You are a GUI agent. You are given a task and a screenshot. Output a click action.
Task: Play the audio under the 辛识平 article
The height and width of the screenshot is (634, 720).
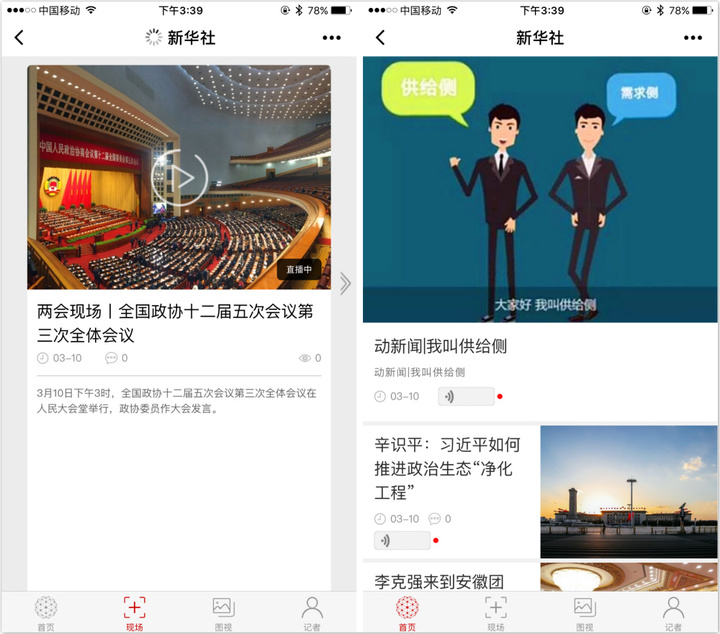click(x=402, y=541)
